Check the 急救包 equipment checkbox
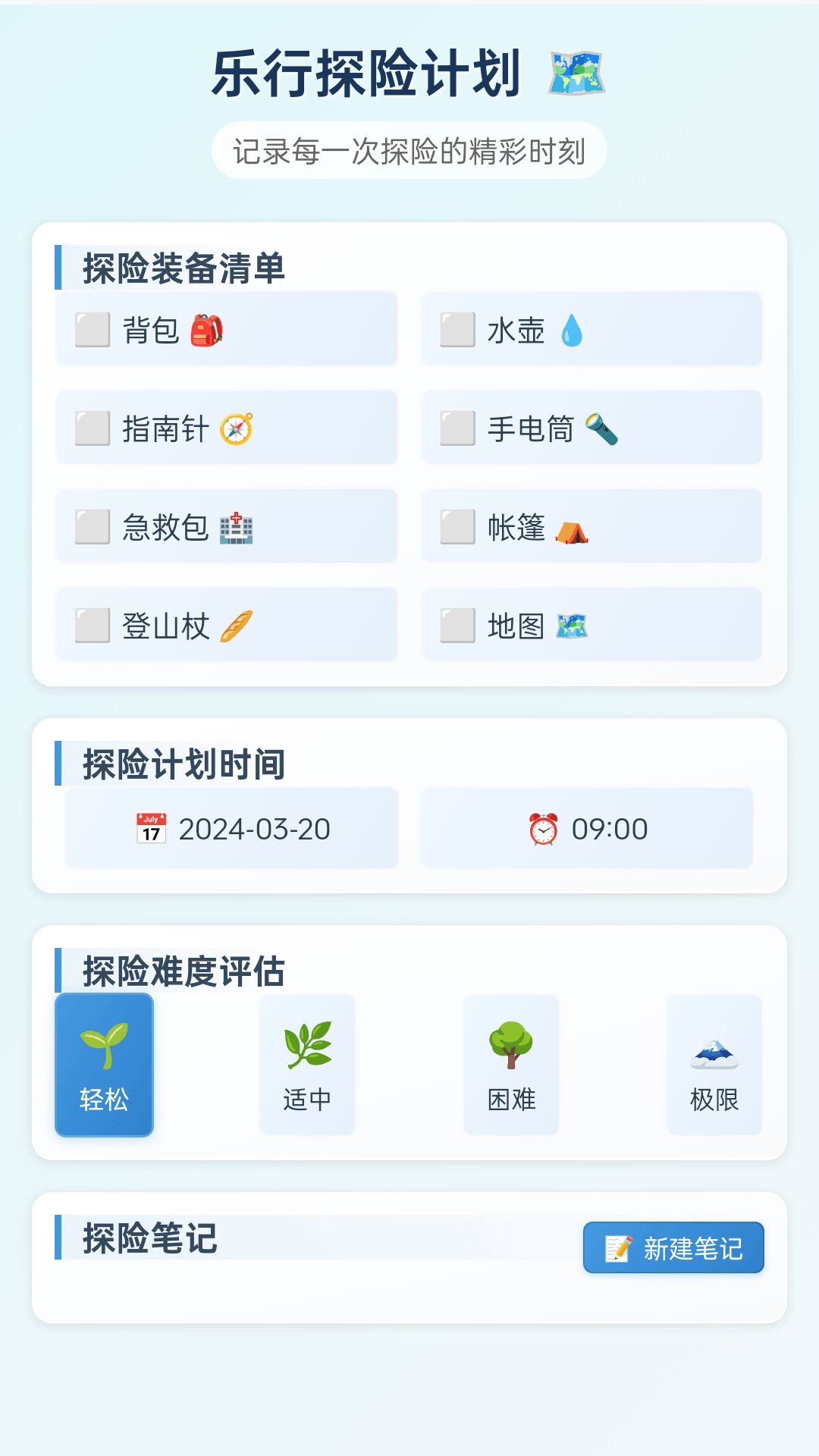Viewport: 819px width, 1456px height. click(x=91, y=527)
